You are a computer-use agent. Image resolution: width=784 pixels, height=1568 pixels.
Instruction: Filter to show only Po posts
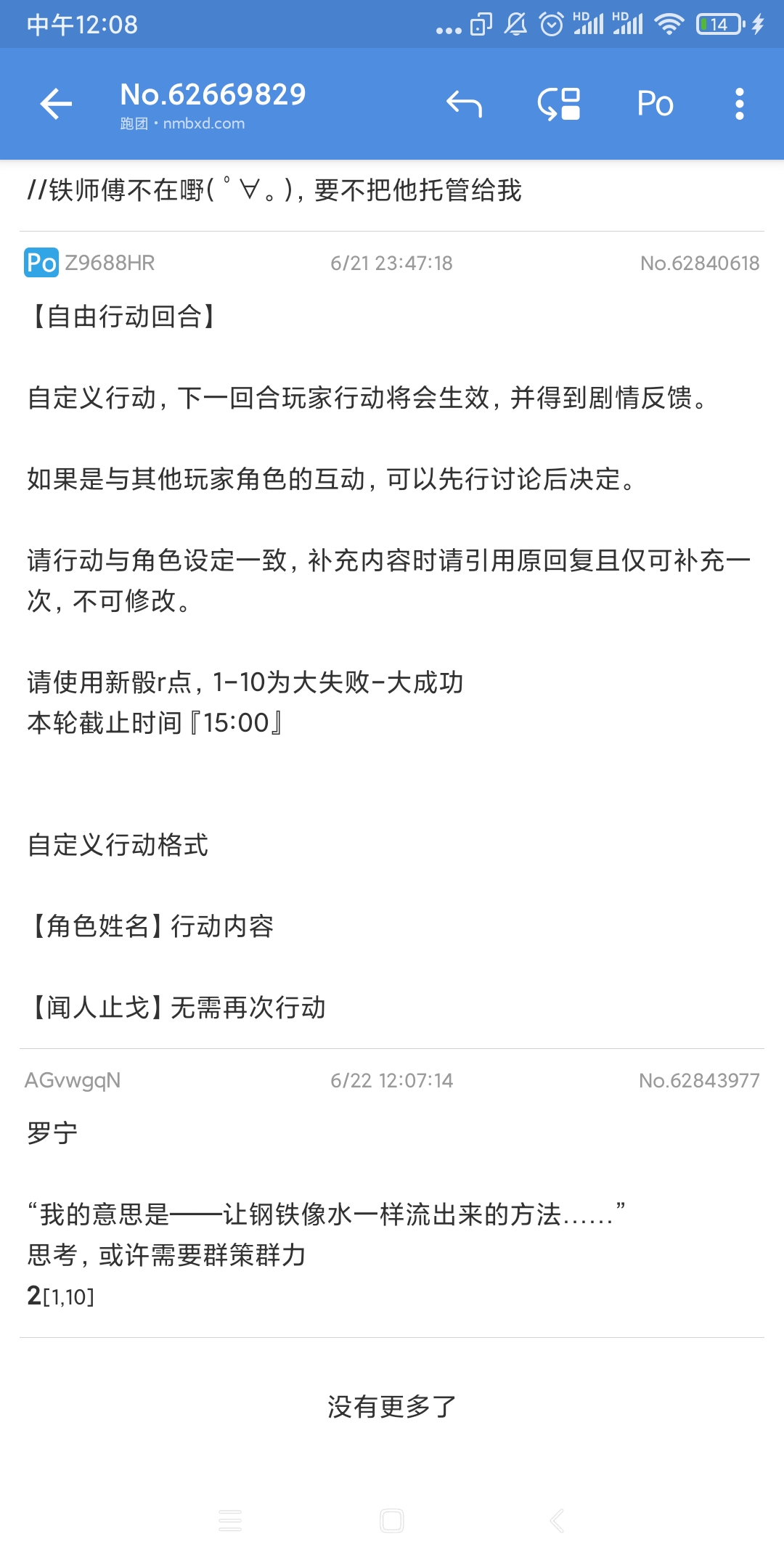pos(655,104)
